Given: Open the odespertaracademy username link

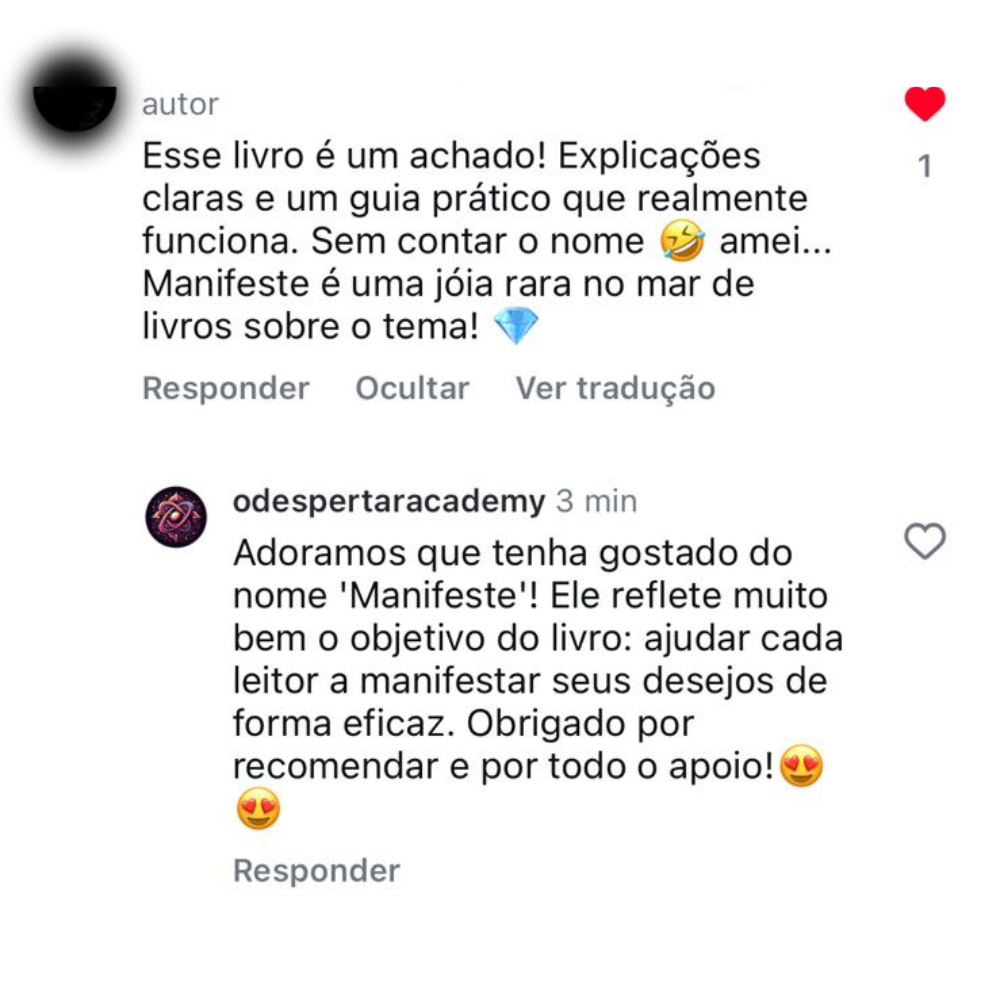Looking at the screenshot, I should point(388,501).
